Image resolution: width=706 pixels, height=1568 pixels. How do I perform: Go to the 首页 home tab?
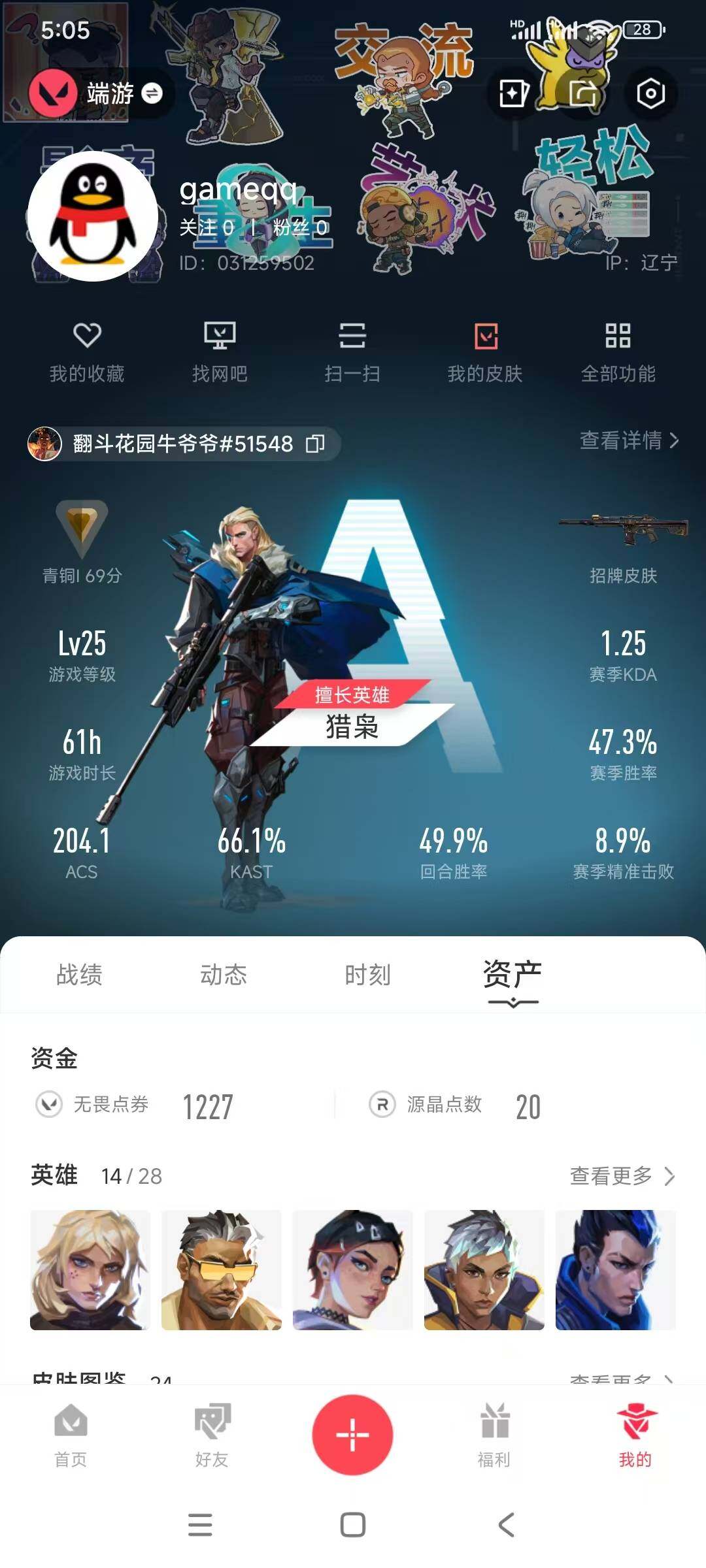pyautogui.click(x=71, y=1435)
